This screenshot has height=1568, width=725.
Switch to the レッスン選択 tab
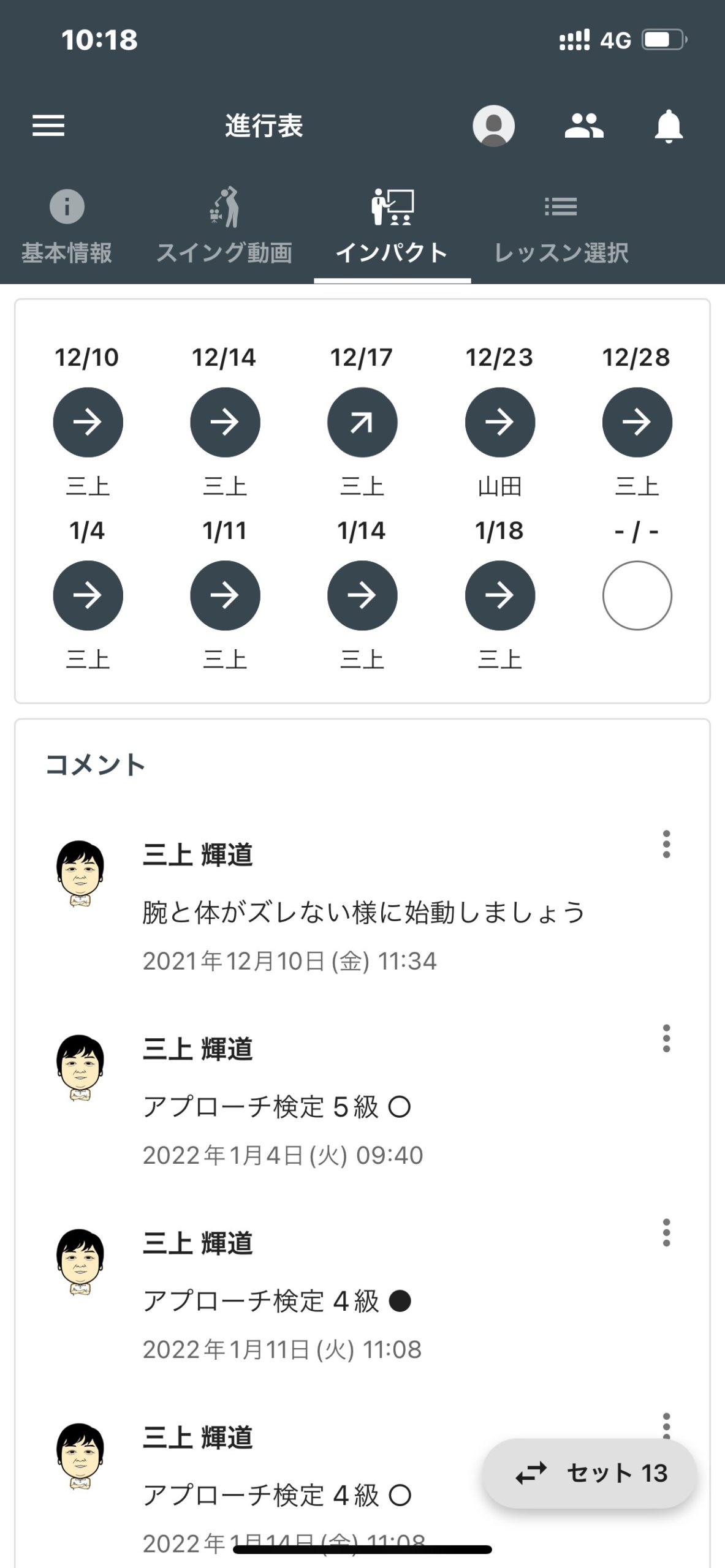coord(561,227)
